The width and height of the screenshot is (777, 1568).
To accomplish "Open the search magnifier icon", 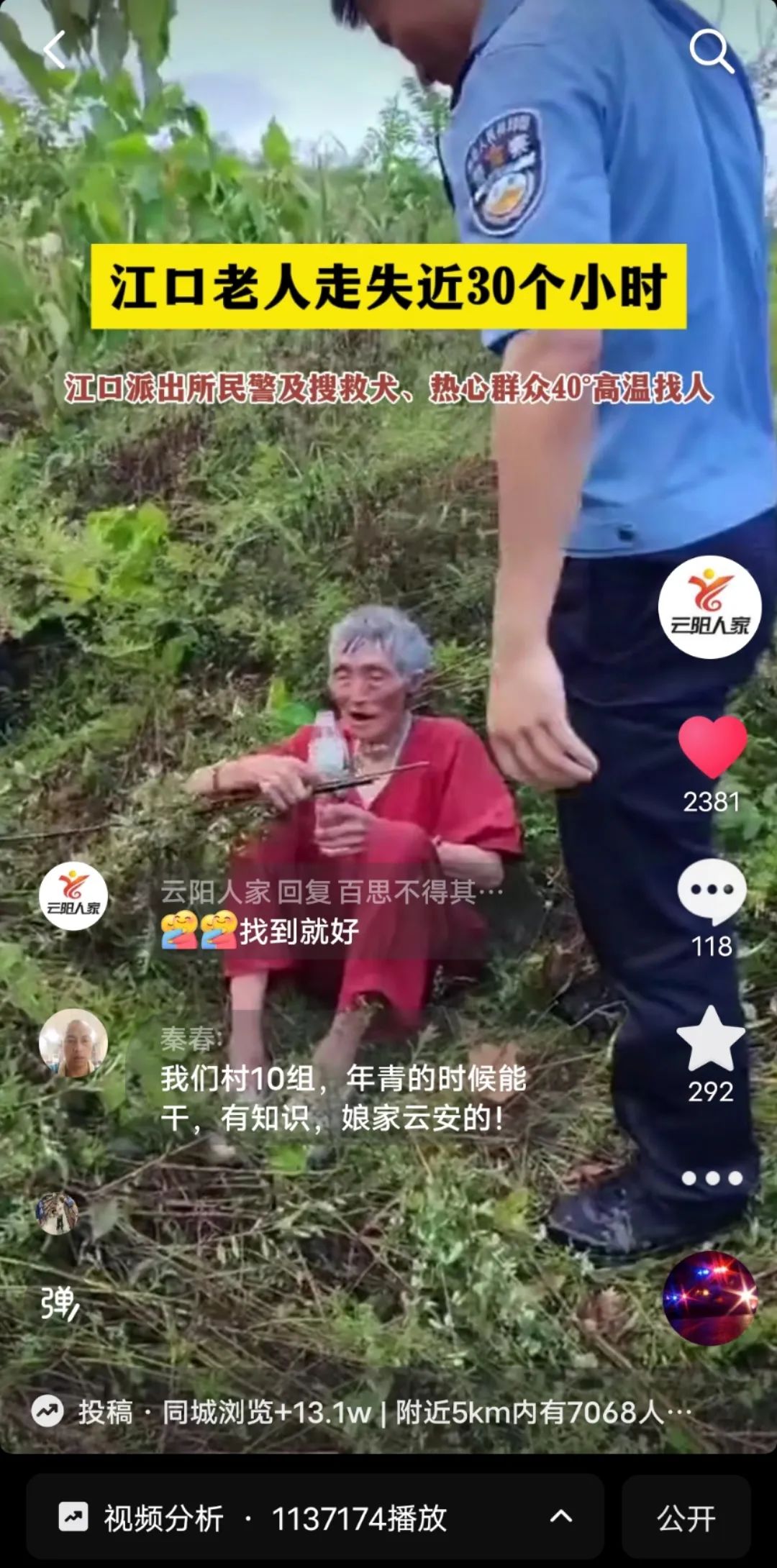I will (x=711, y=51).
